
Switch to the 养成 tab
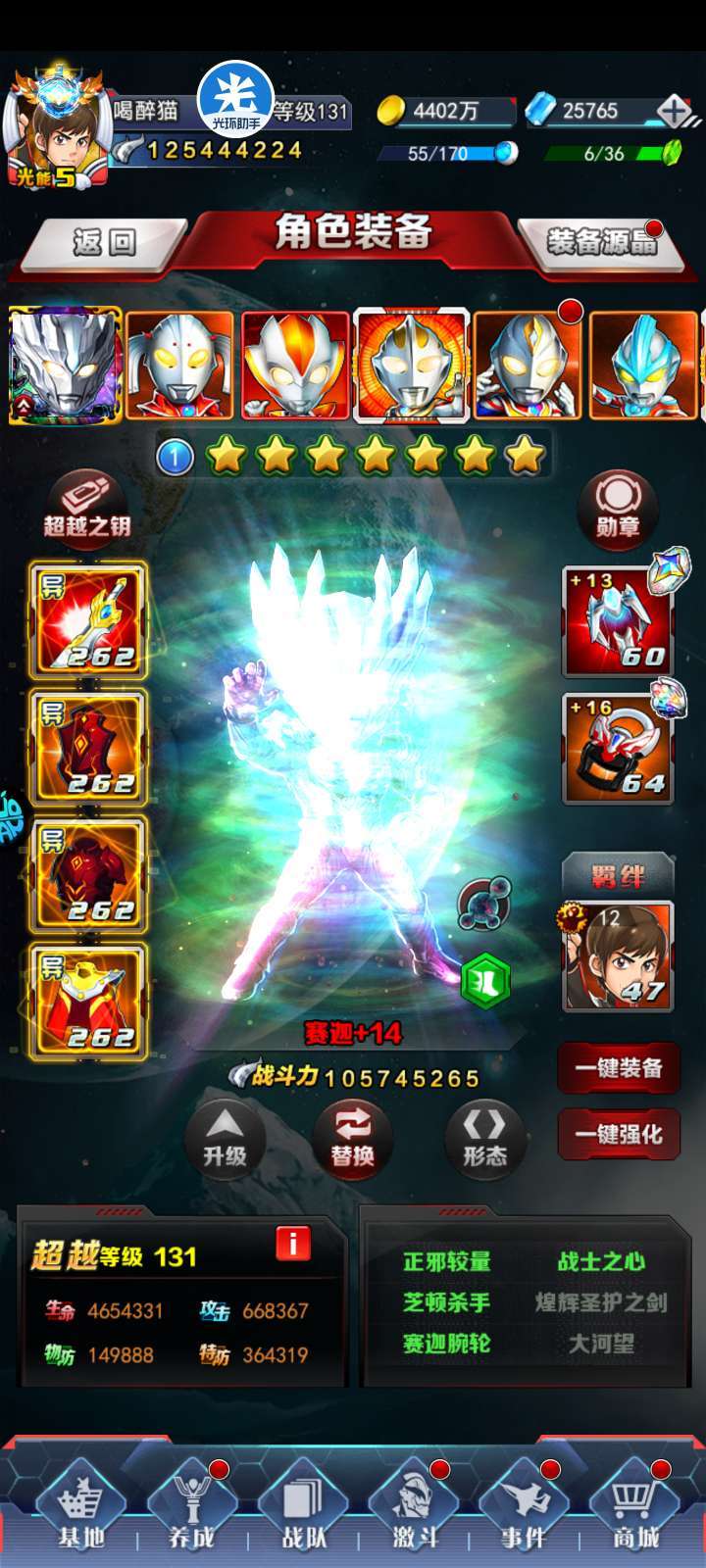pyautogui.click(x=192, y=1509)
